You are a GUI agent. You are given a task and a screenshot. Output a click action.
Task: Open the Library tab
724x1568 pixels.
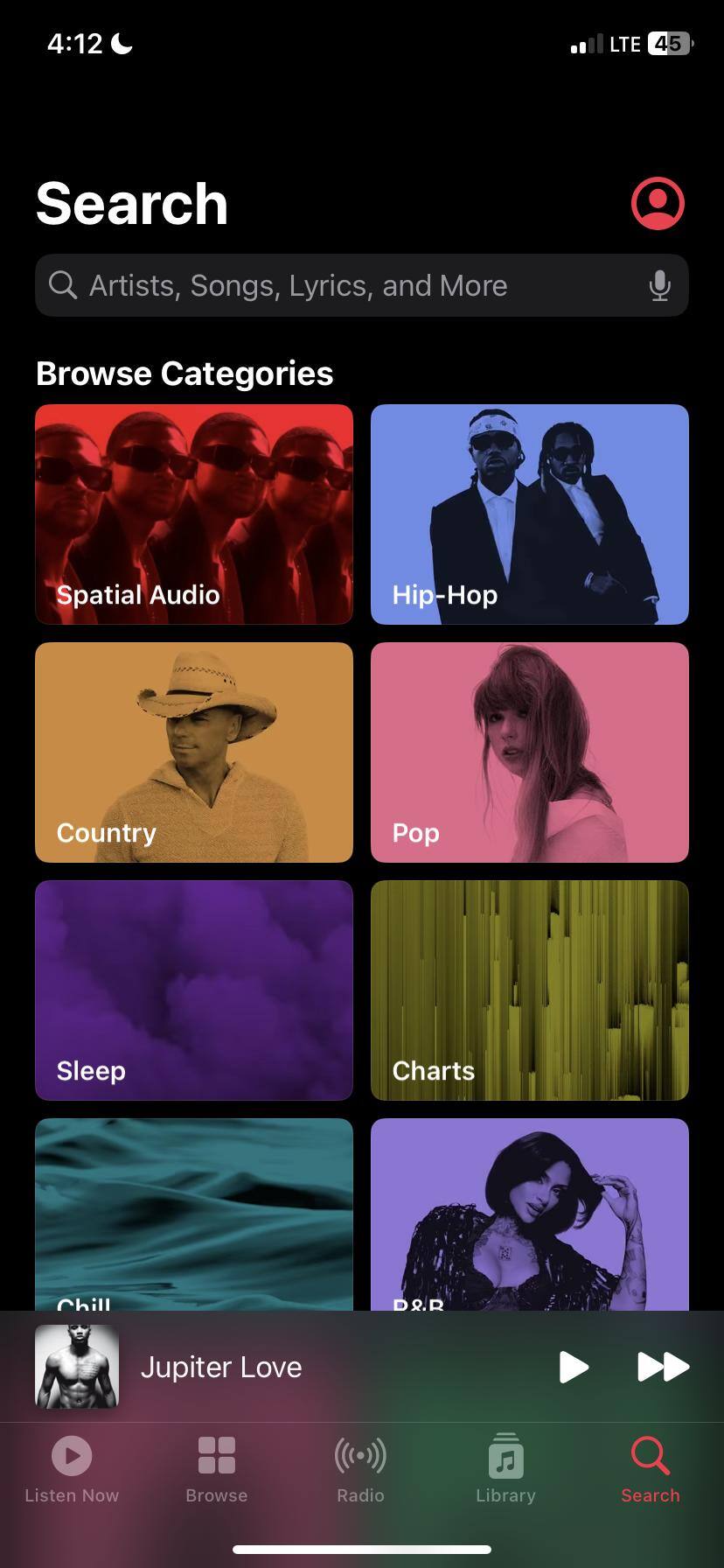505,1470
